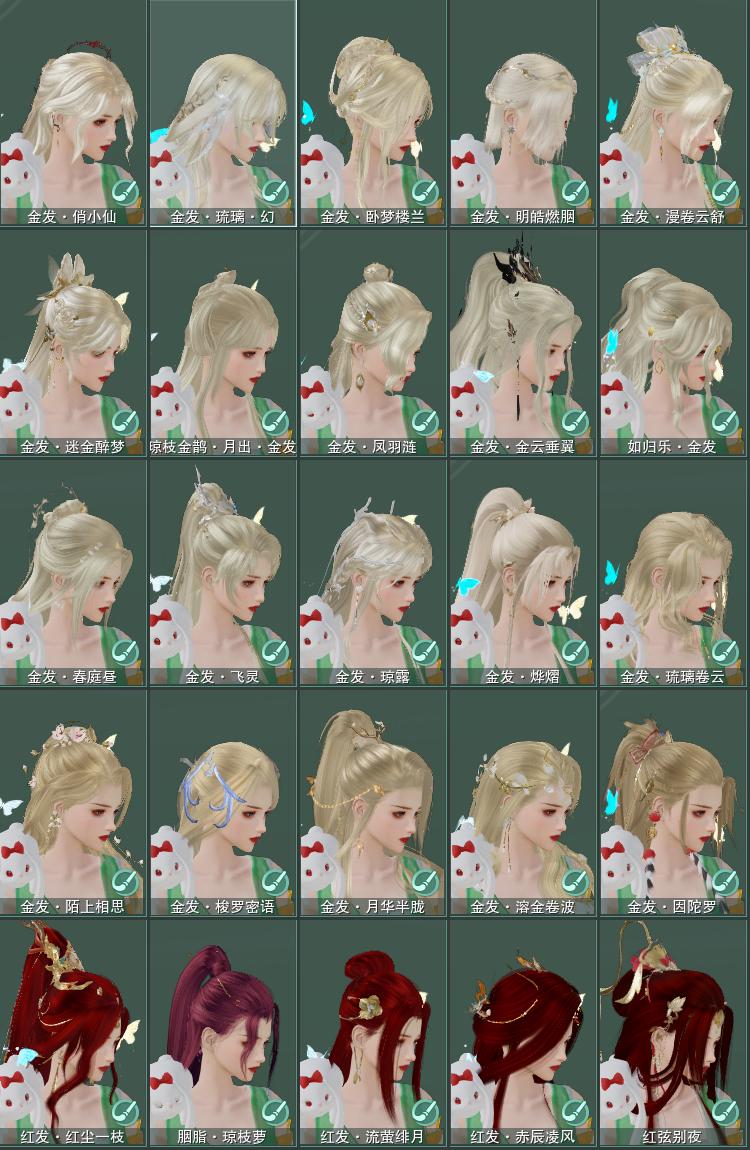Pick the 金发·金云垂翼 hairstyle

coord(523,340)
